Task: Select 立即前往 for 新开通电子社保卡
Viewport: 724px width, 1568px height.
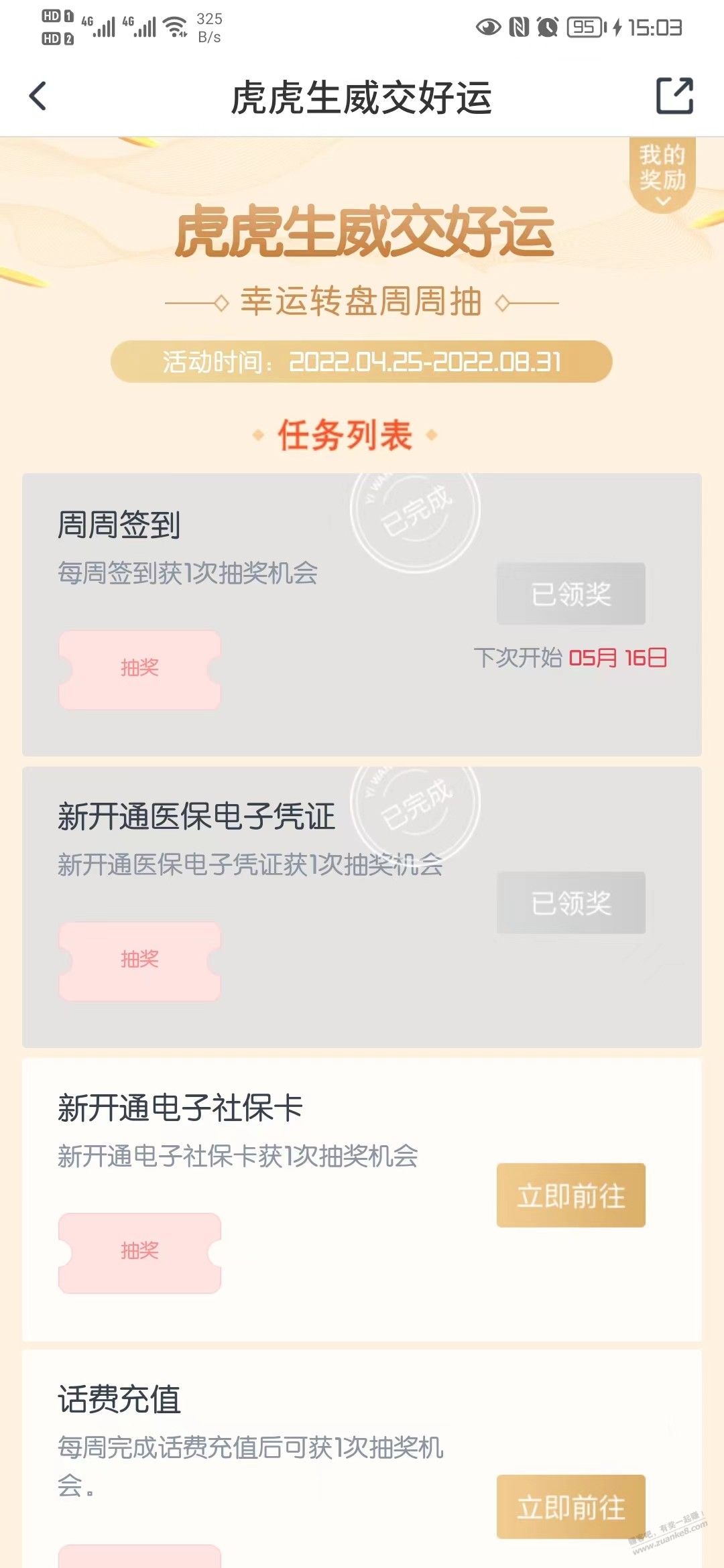Action: click(x=570, y=1195)
